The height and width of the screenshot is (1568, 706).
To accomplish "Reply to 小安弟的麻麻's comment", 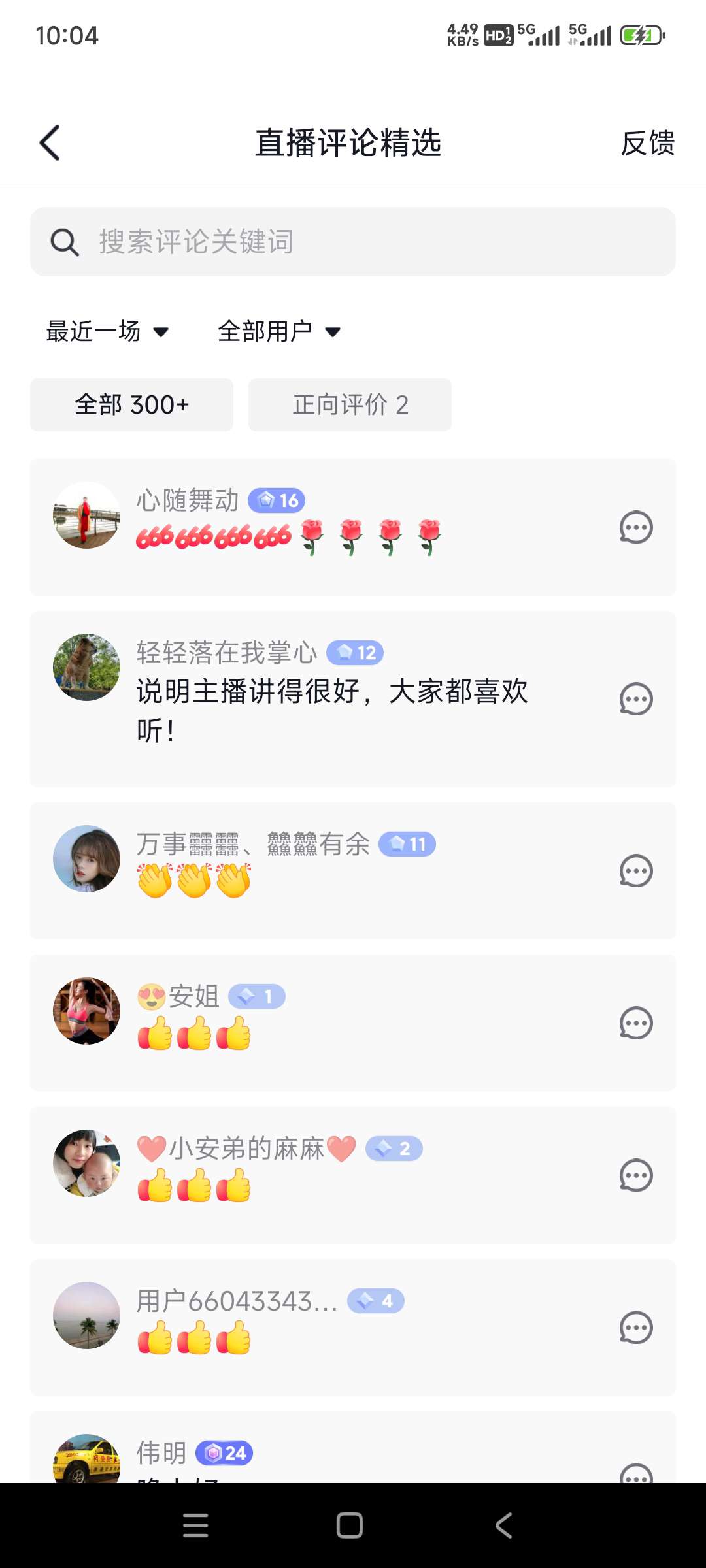I will (635, 1175).
